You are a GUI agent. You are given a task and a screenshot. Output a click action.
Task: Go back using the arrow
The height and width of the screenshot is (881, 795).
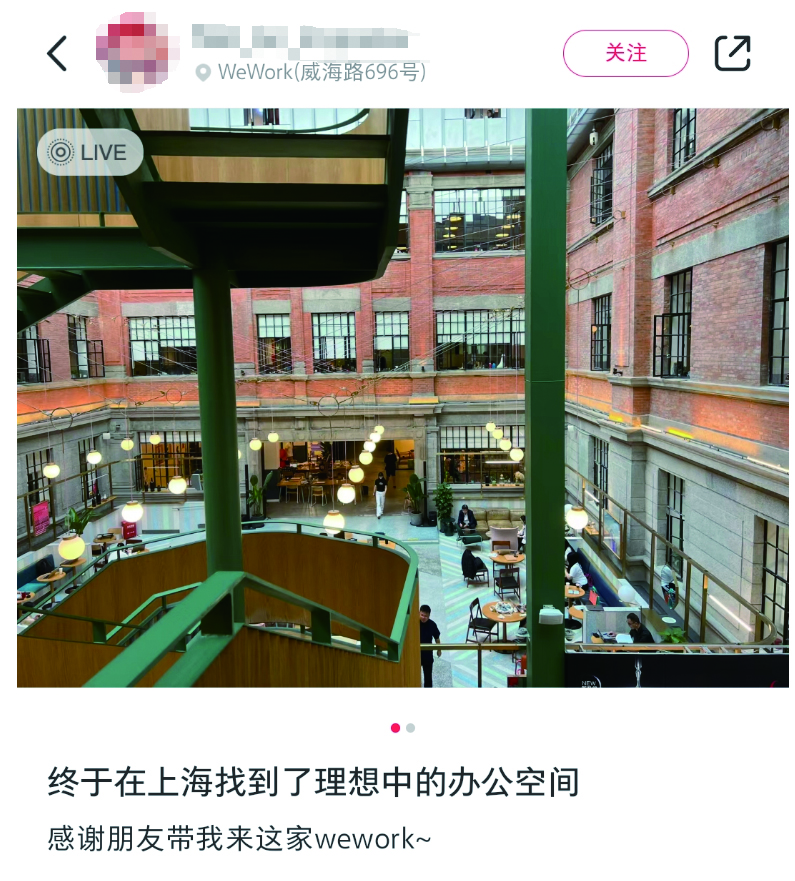click(57, 53)
